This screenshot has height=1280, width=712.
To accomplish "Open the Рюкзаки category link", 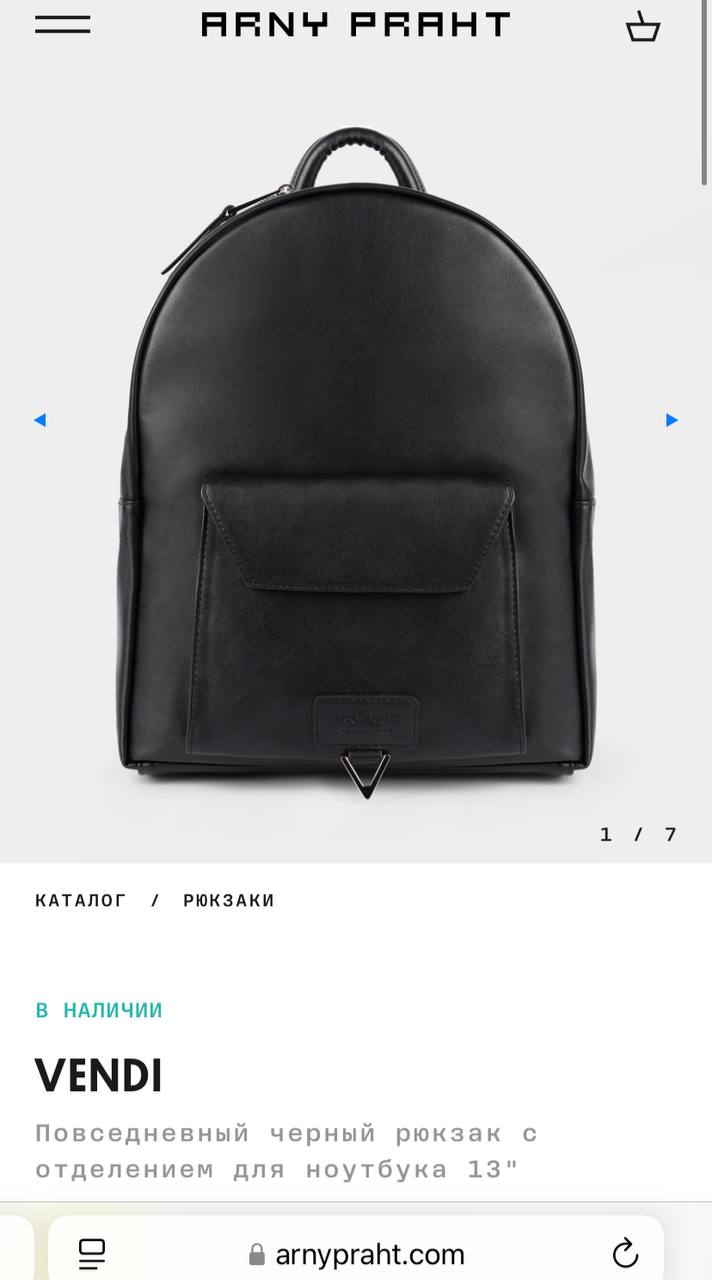I will click(x=228, y=900).
